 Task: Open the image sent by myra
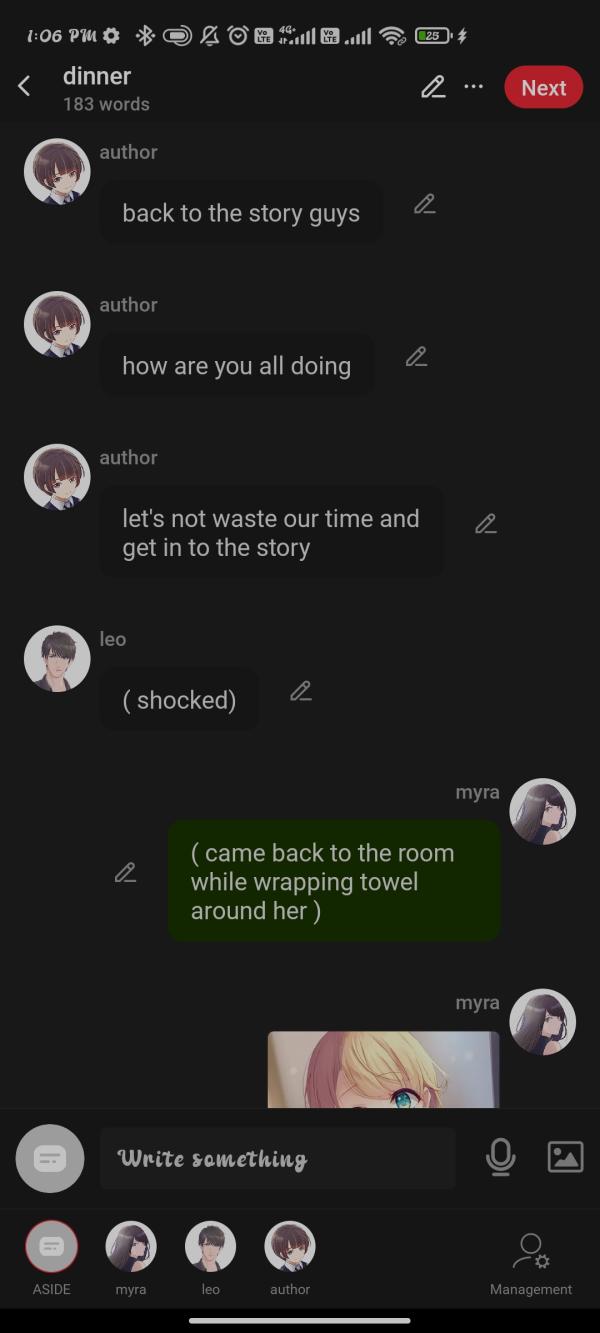click(x=383, y=1069)
